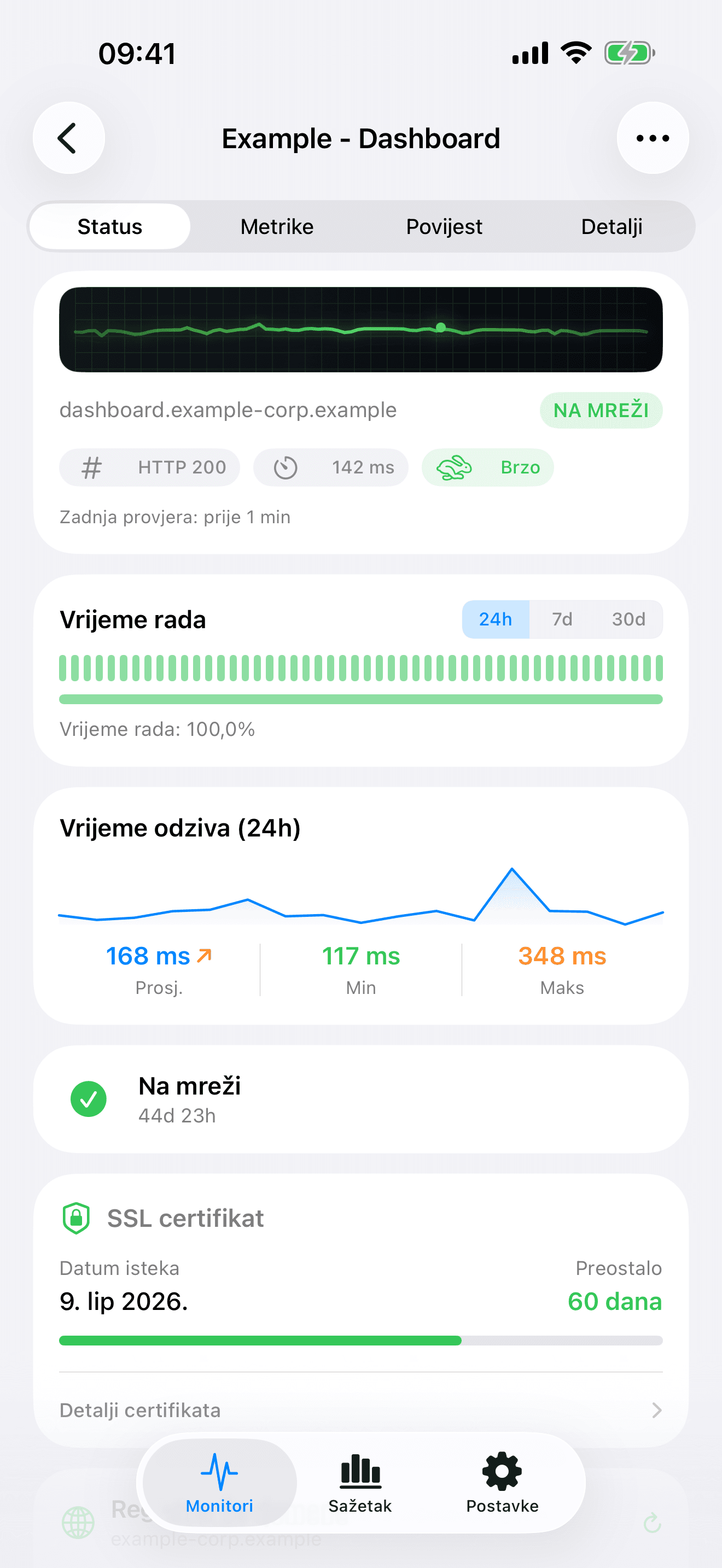This screenshot has height=1568, width=722.
Task: Click the HTTP 200 status badge icon
Action: [x=90, y=467]
